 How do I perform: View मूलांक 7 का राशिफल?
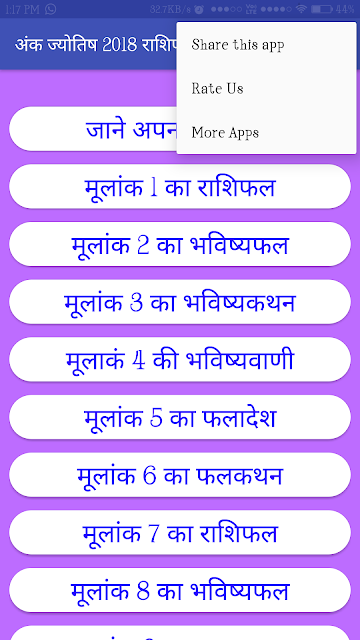(180, 532)
